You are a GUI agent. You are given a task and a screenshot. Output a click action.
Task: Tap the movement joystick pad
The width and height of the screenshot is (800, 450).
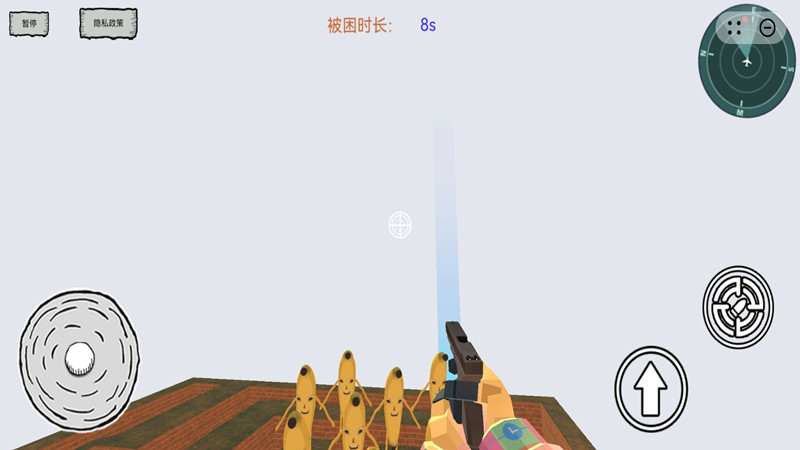[79, 357]
